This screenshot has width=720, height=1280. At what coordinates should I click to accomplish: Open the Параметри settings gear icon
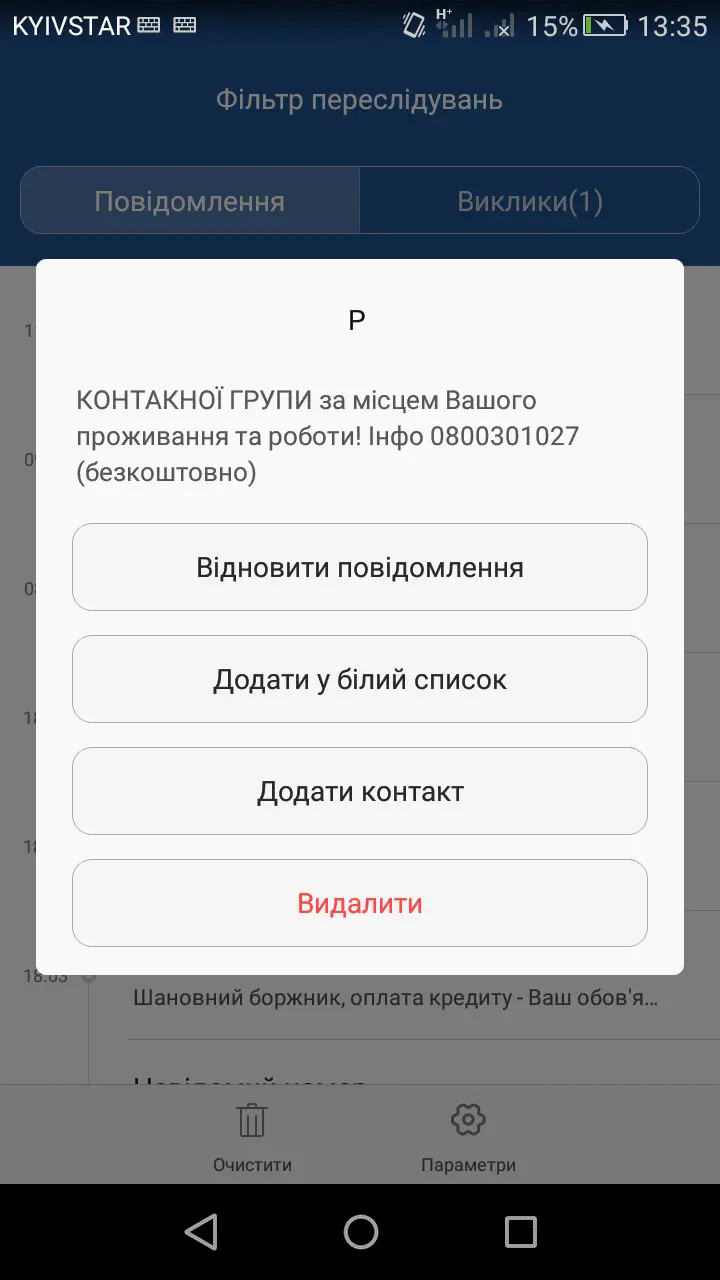[468, 1120]
